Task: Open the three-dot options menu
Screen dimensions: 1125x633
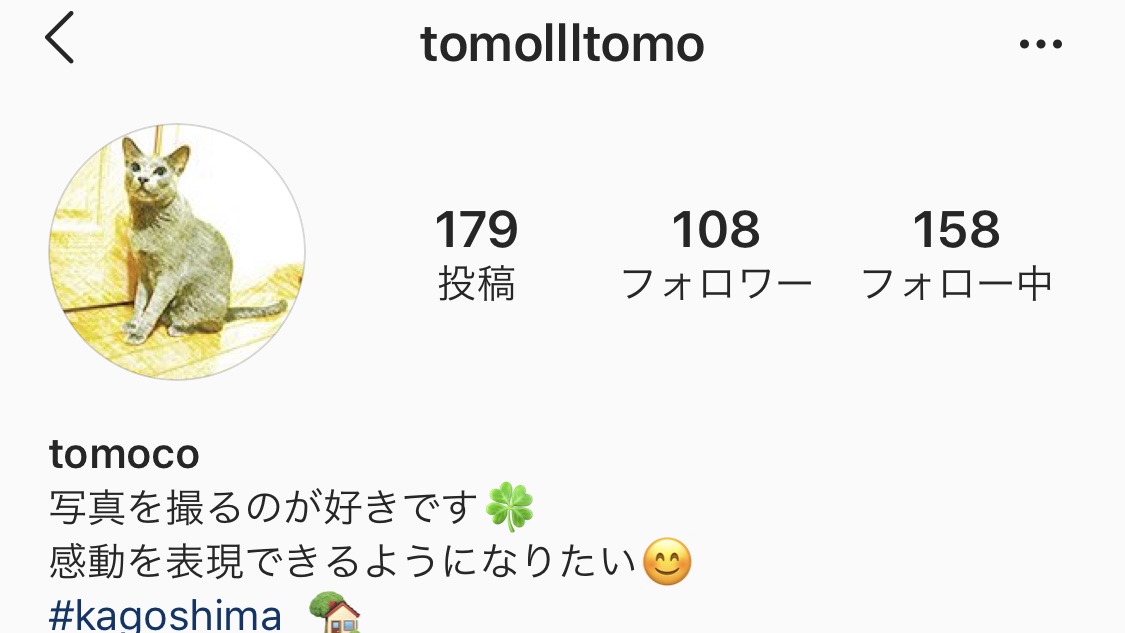Action: [1040, 45]
